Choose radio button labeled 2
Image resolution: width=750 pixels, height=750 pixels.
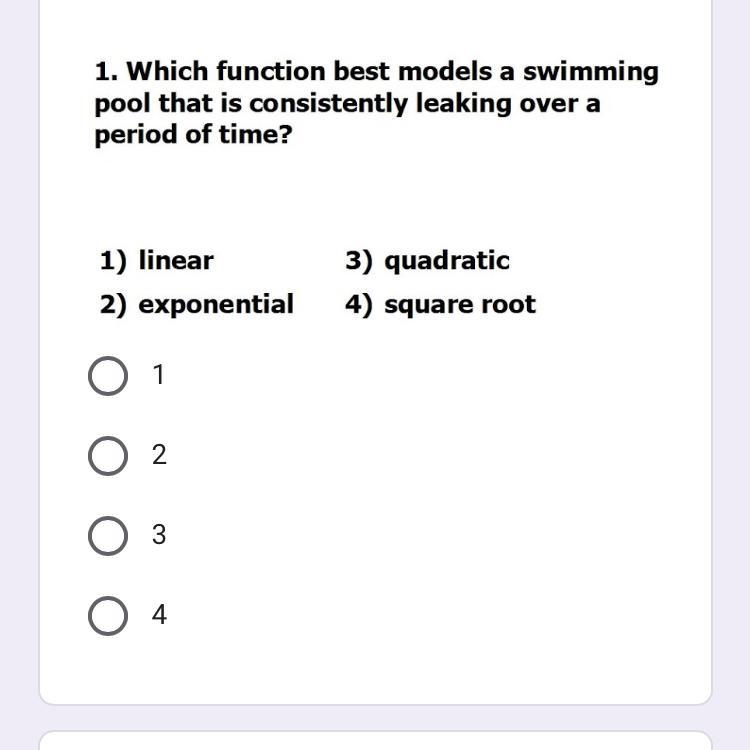click(x=108, y=456)
